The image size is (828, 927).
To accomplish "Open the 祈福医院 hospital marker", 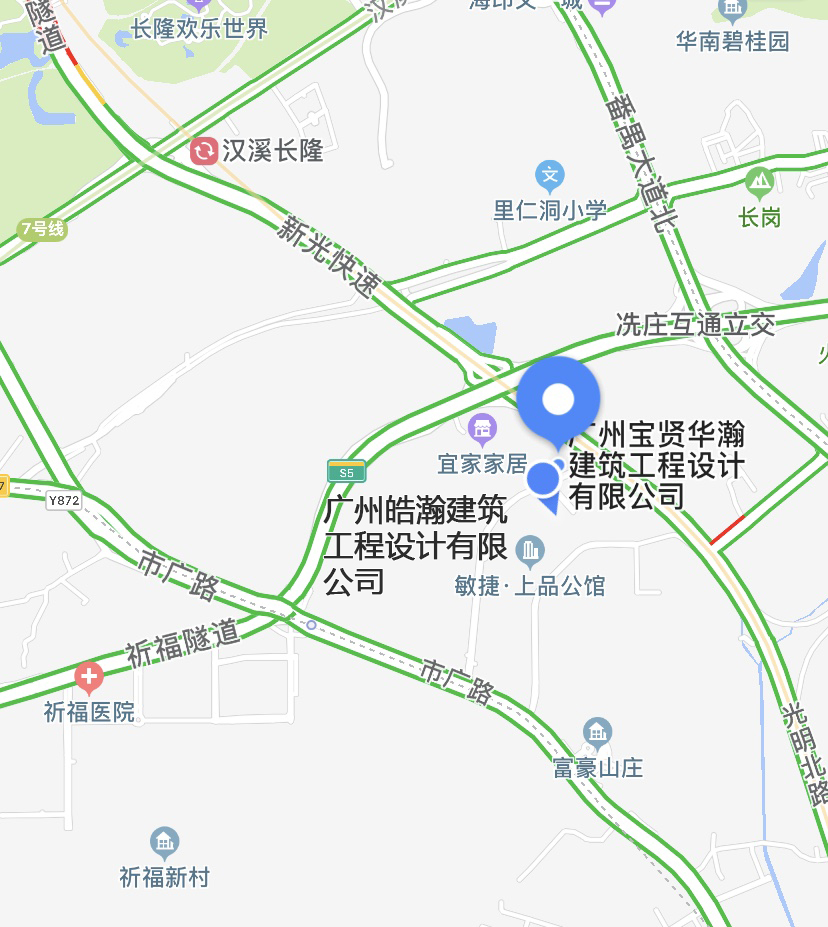I will 89,678.
